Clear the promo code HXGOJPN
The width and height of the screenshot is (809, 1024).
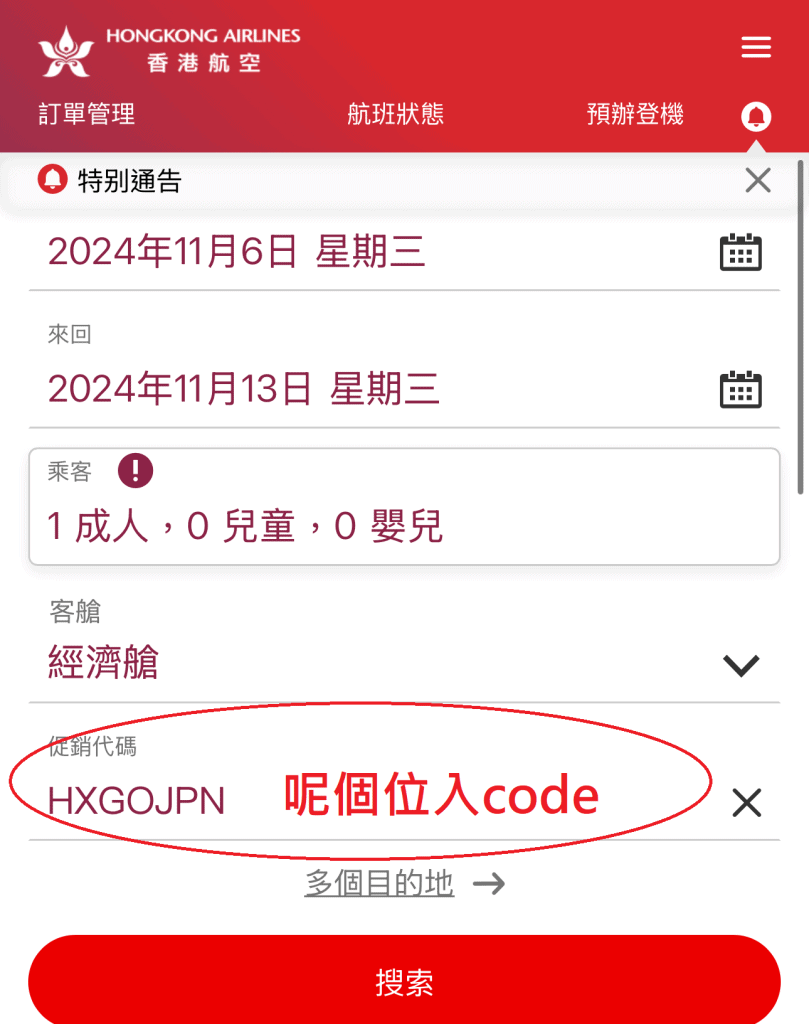tap(747, 802)
